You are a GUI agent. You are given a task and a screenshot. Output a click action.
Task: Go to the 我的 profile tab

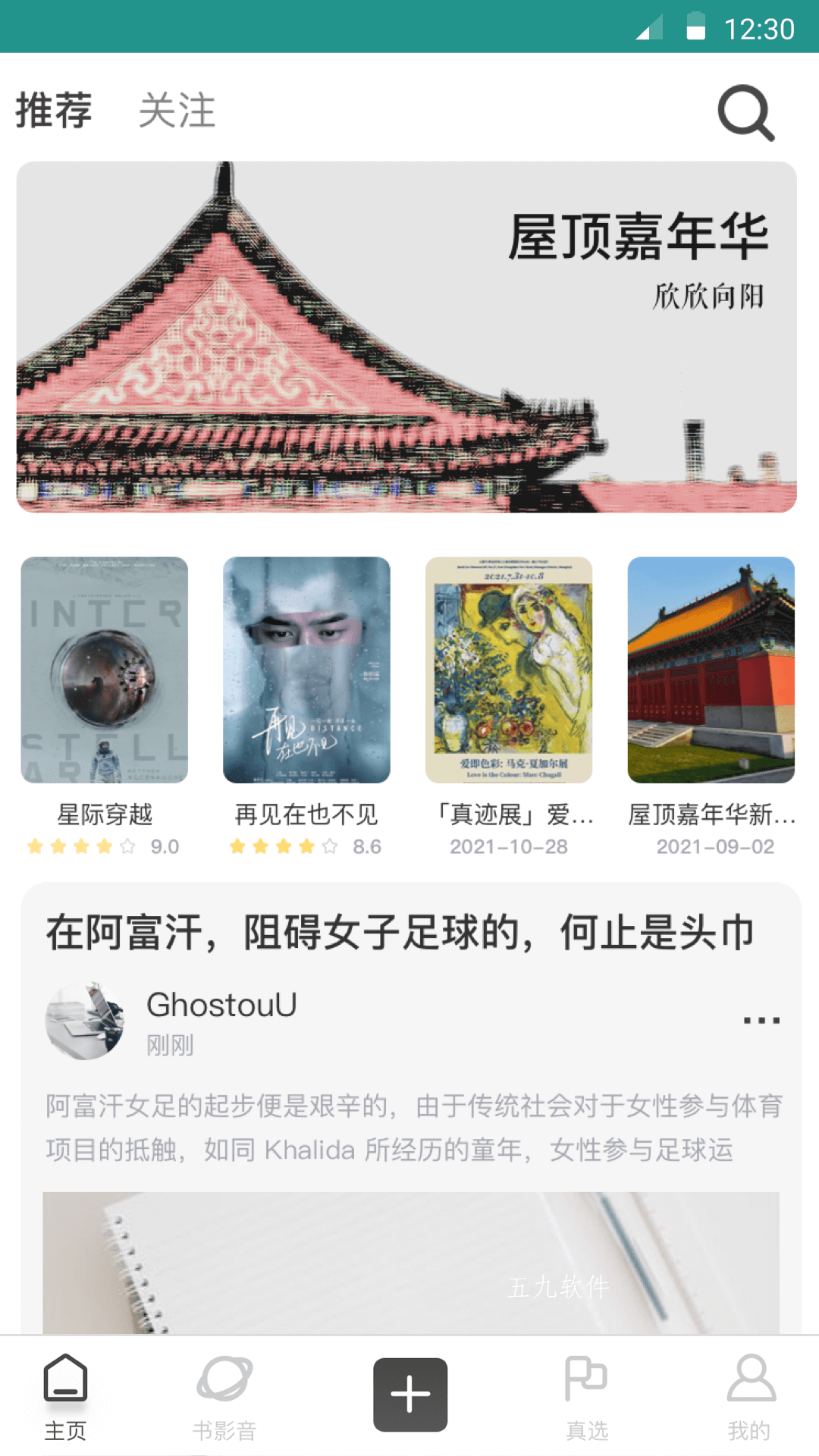point(750,1397)
